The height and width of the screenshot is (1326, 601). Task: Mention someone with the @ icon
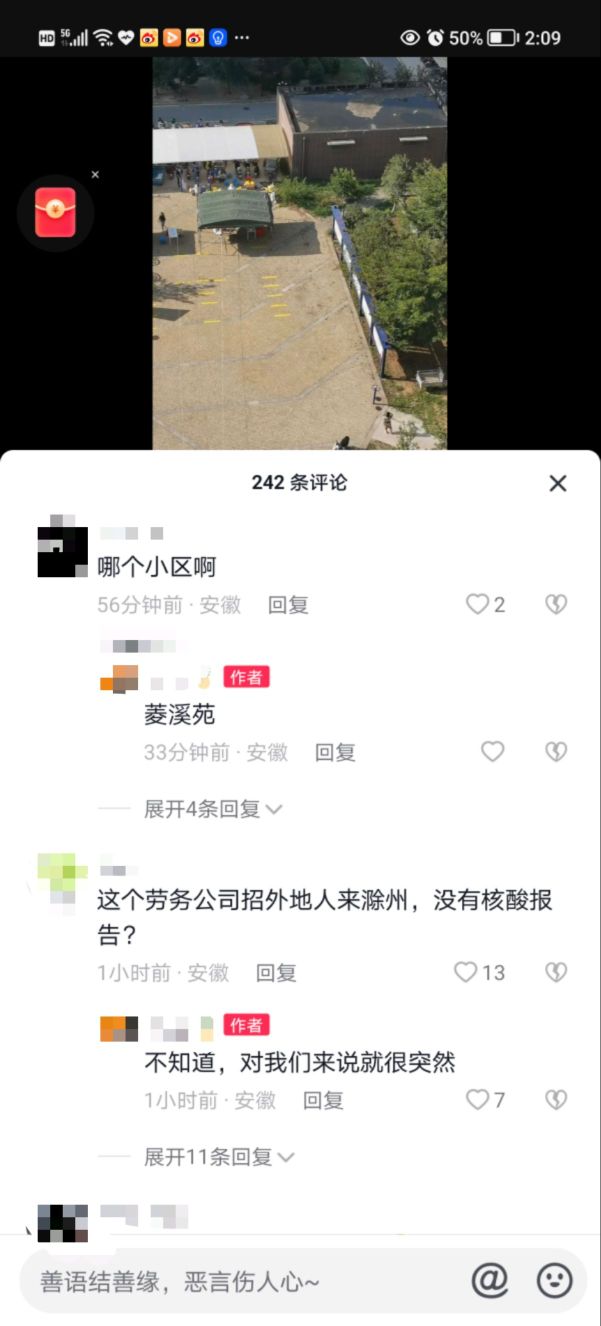(490, 1280)
